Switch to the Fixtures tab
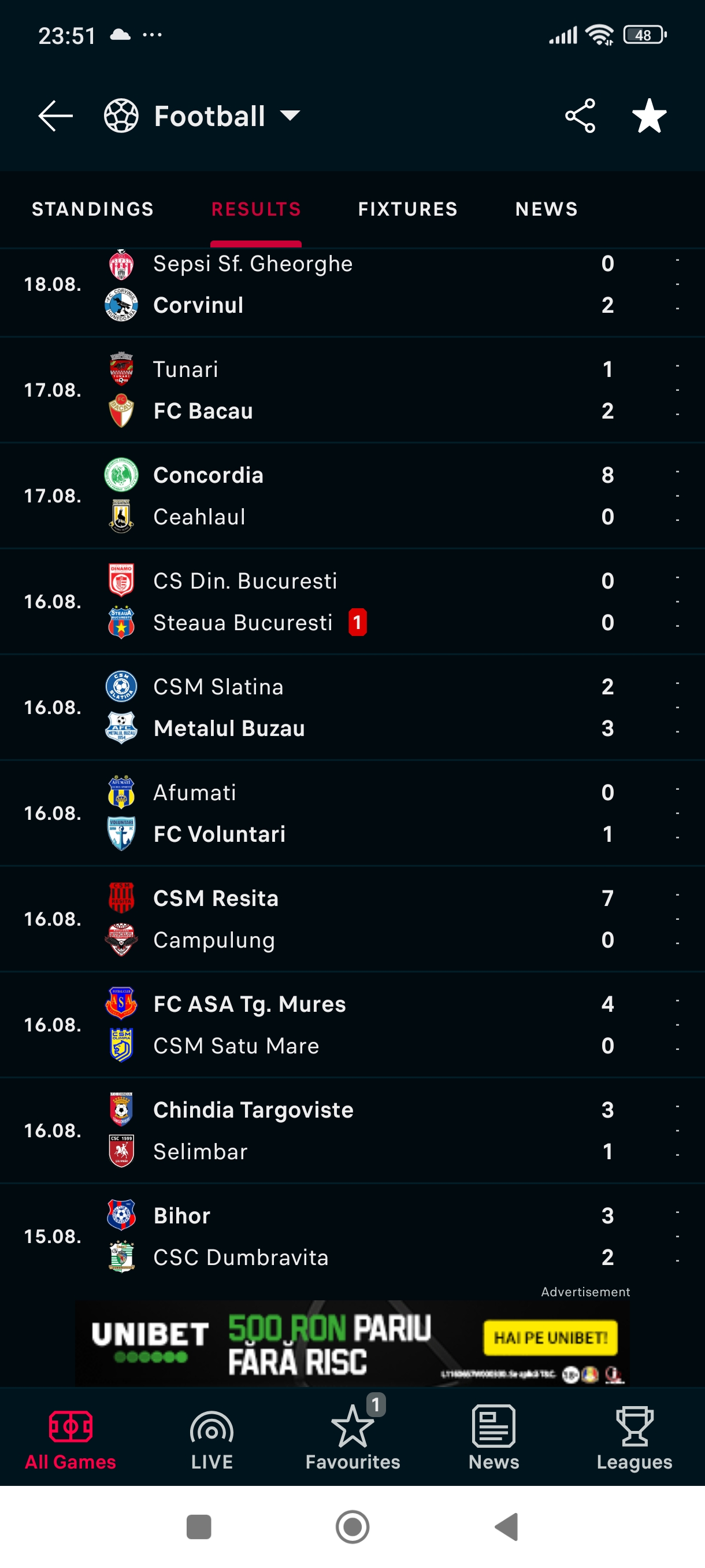Viewport: 705px width, 1568px height. click(407, 209)
